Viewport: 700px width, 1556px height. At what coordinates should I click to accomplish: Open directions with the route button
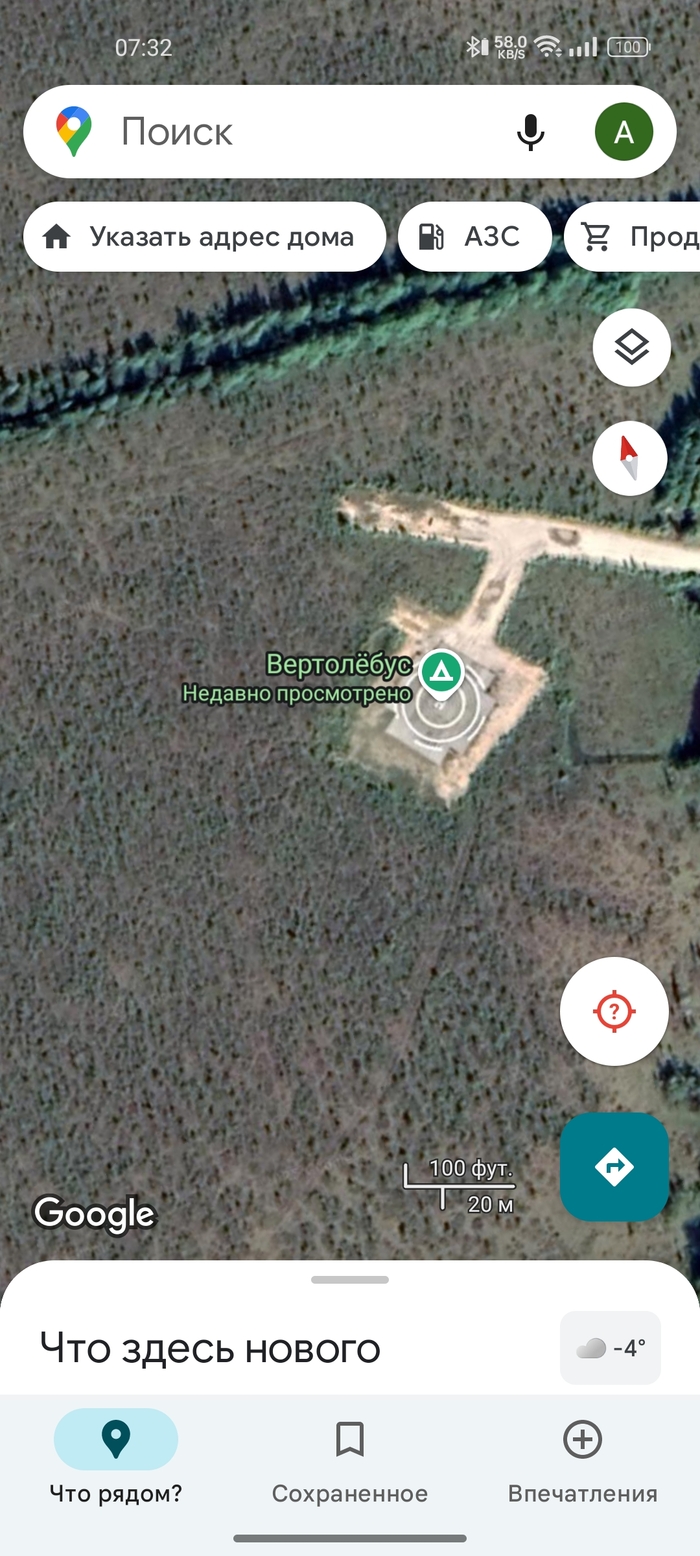coord(614,1166)
